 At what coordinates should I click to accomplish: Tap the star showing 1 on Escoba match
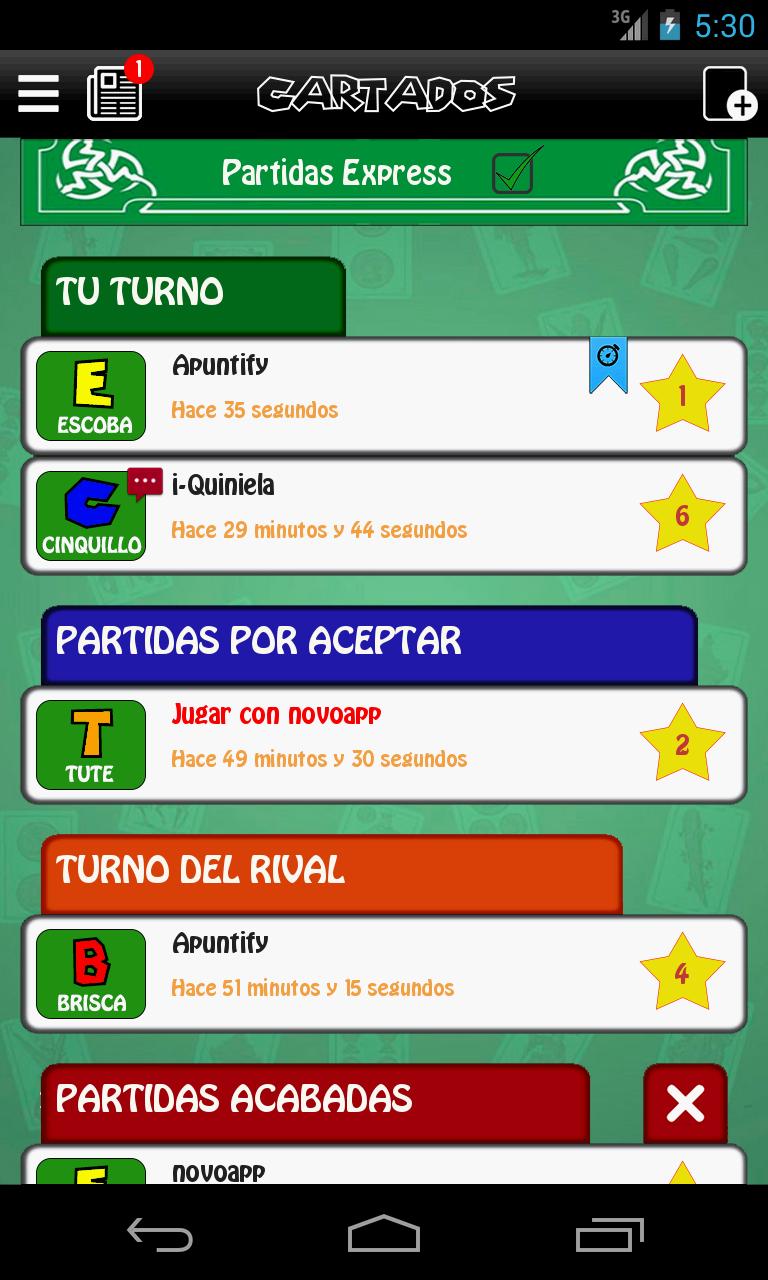pyautogui.click(x=683, y=394)
